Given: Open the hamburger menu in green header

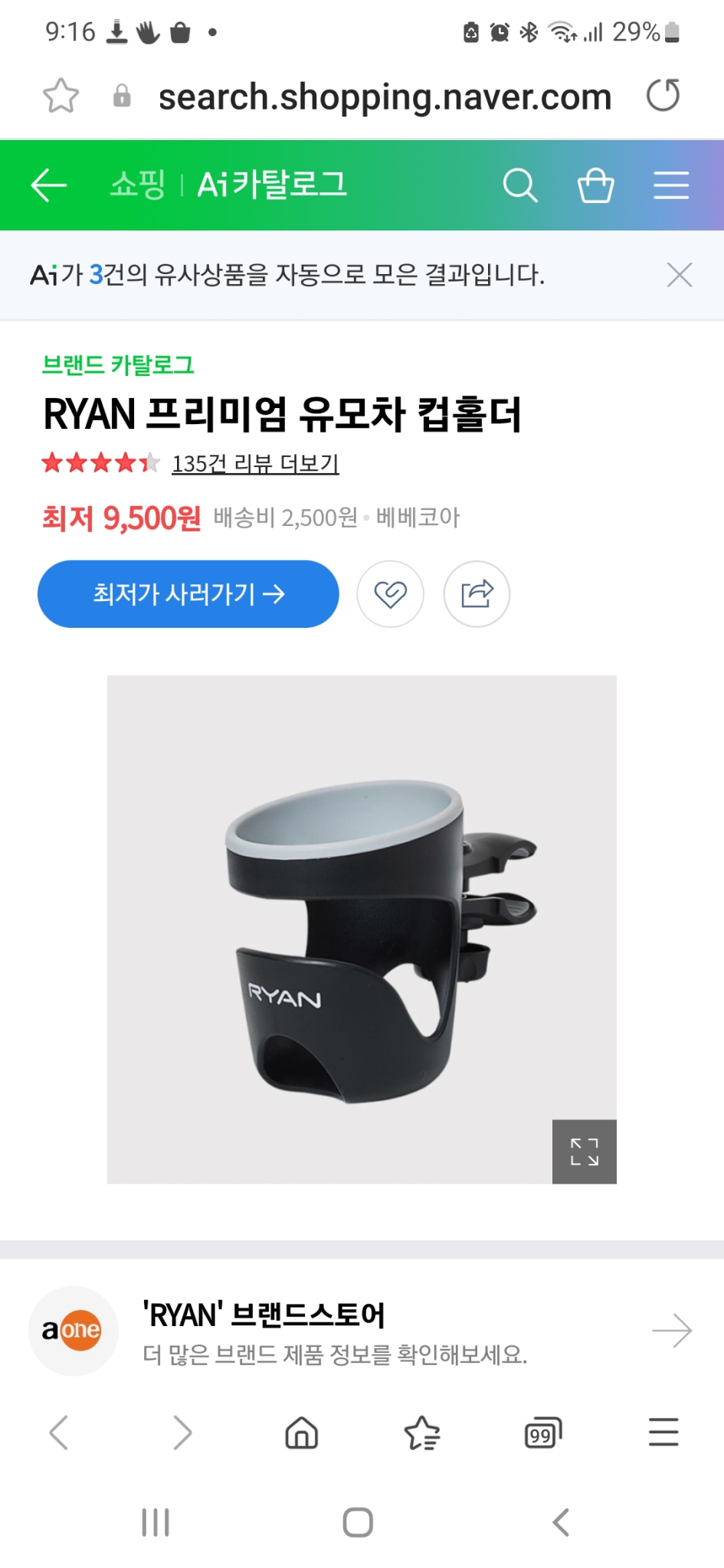Looking at the screenshot, I should point(670,185).
